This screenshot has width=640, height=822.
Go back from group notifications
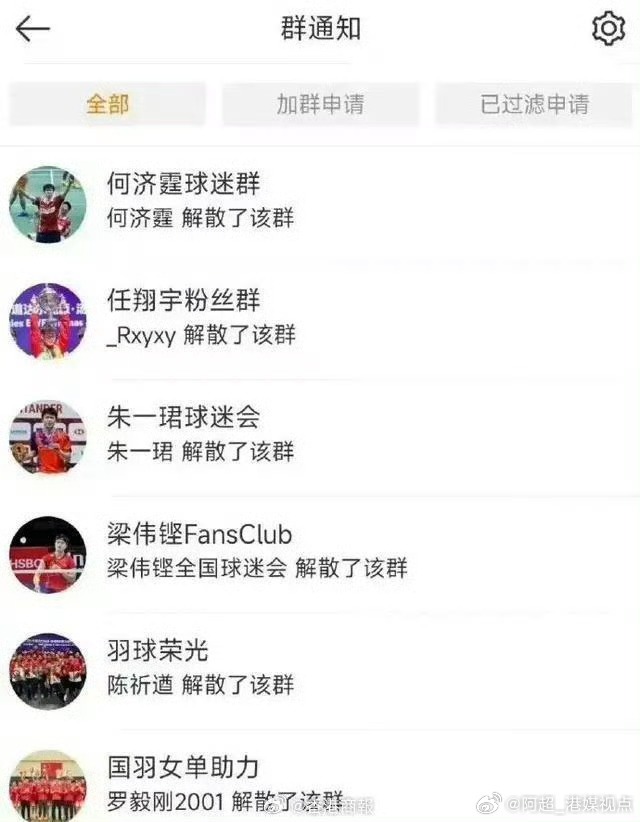click(x=32, y=28)
